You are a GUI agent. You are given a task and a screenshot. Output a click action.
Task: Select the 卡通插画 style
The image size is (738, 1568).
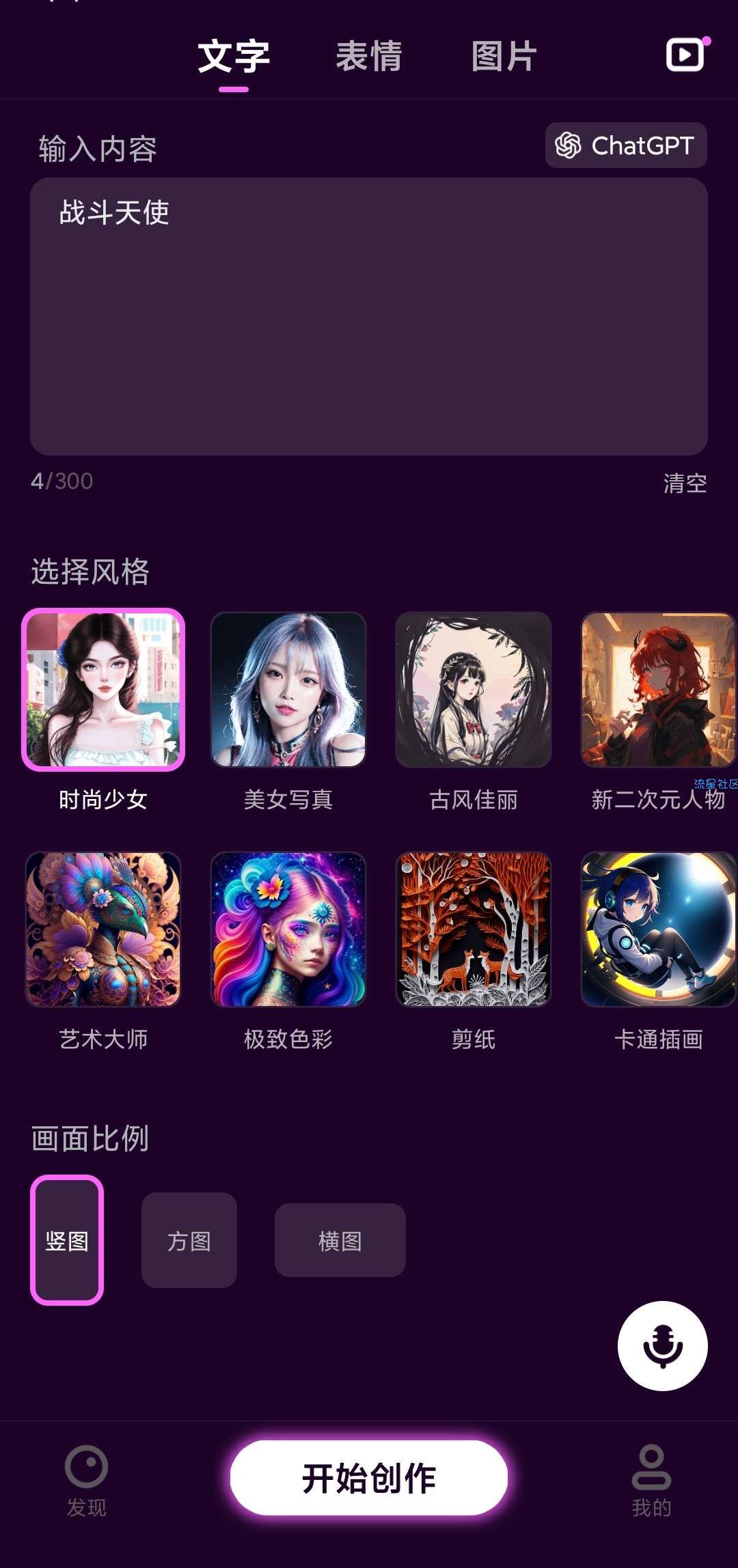click(x=658, y=929)
